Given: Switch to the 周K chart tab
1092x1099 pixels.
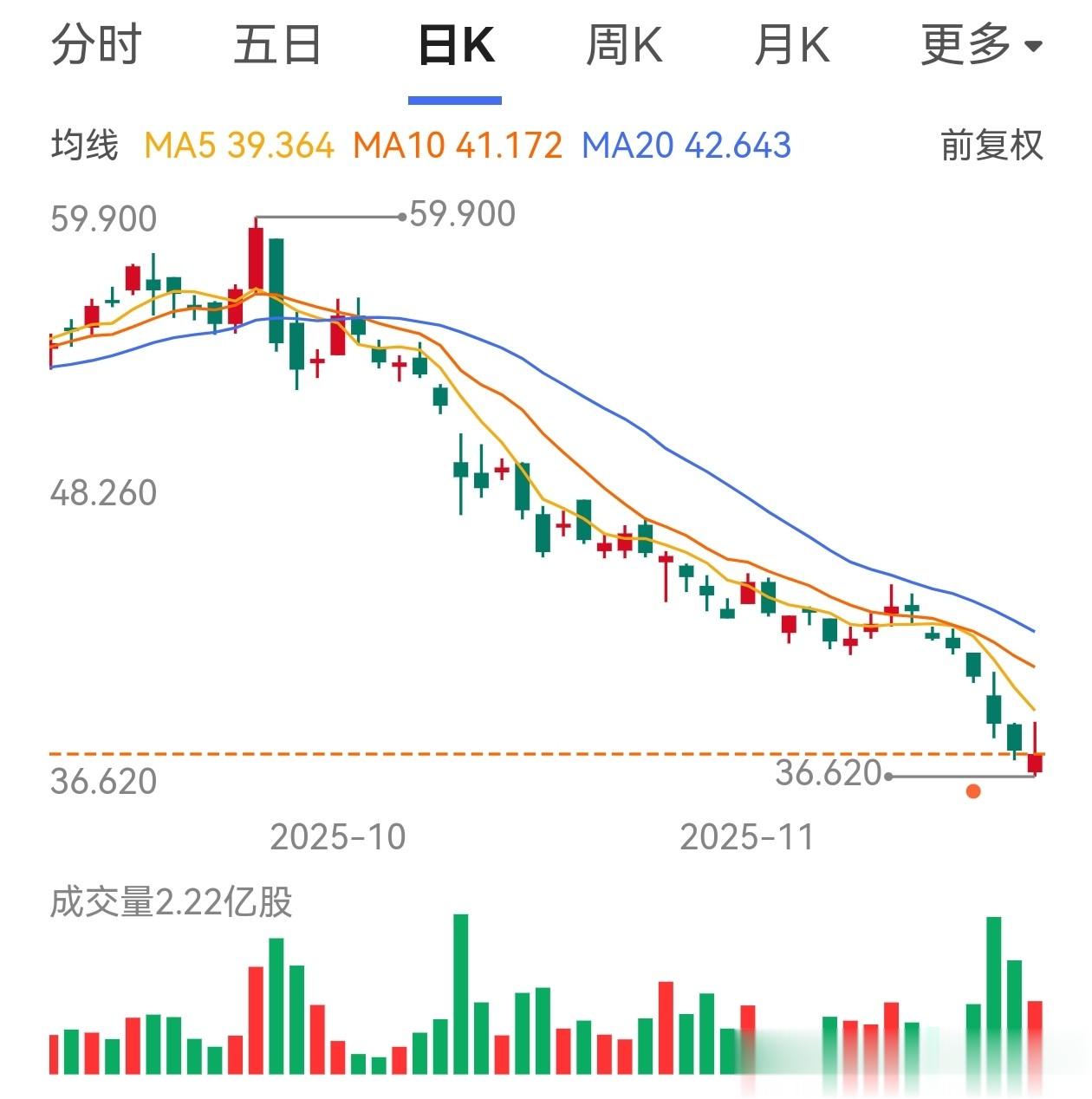Looking at the screenshot, I should [624, 45].
